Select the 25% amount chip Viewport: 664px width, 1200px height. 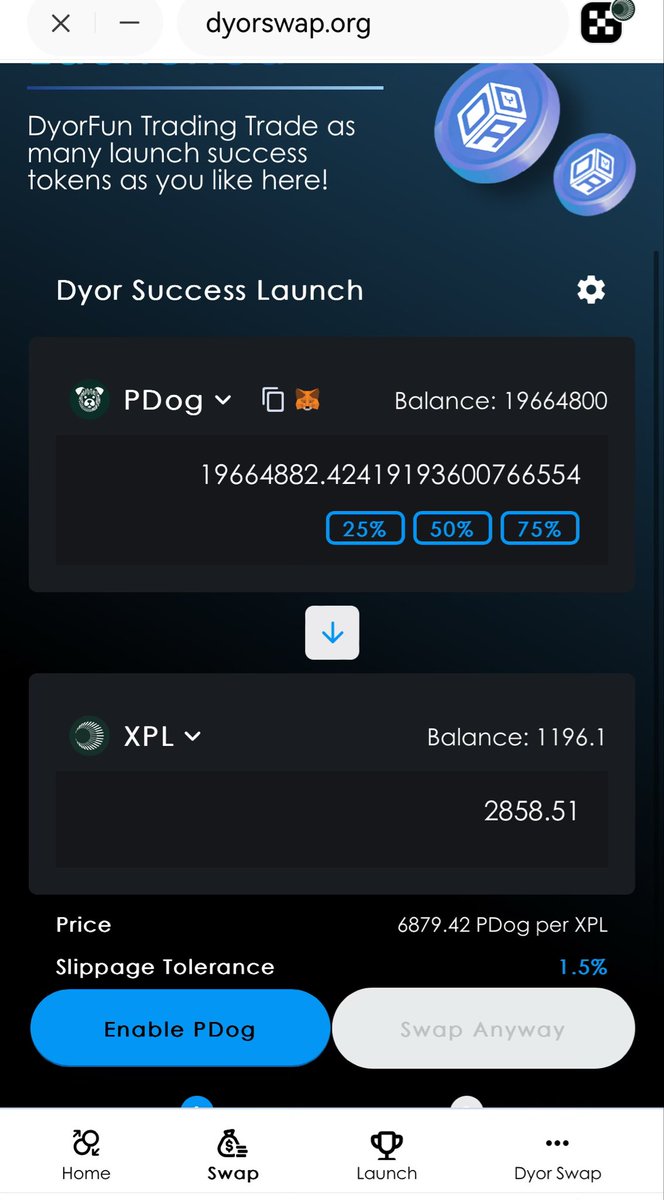(365, 529)
